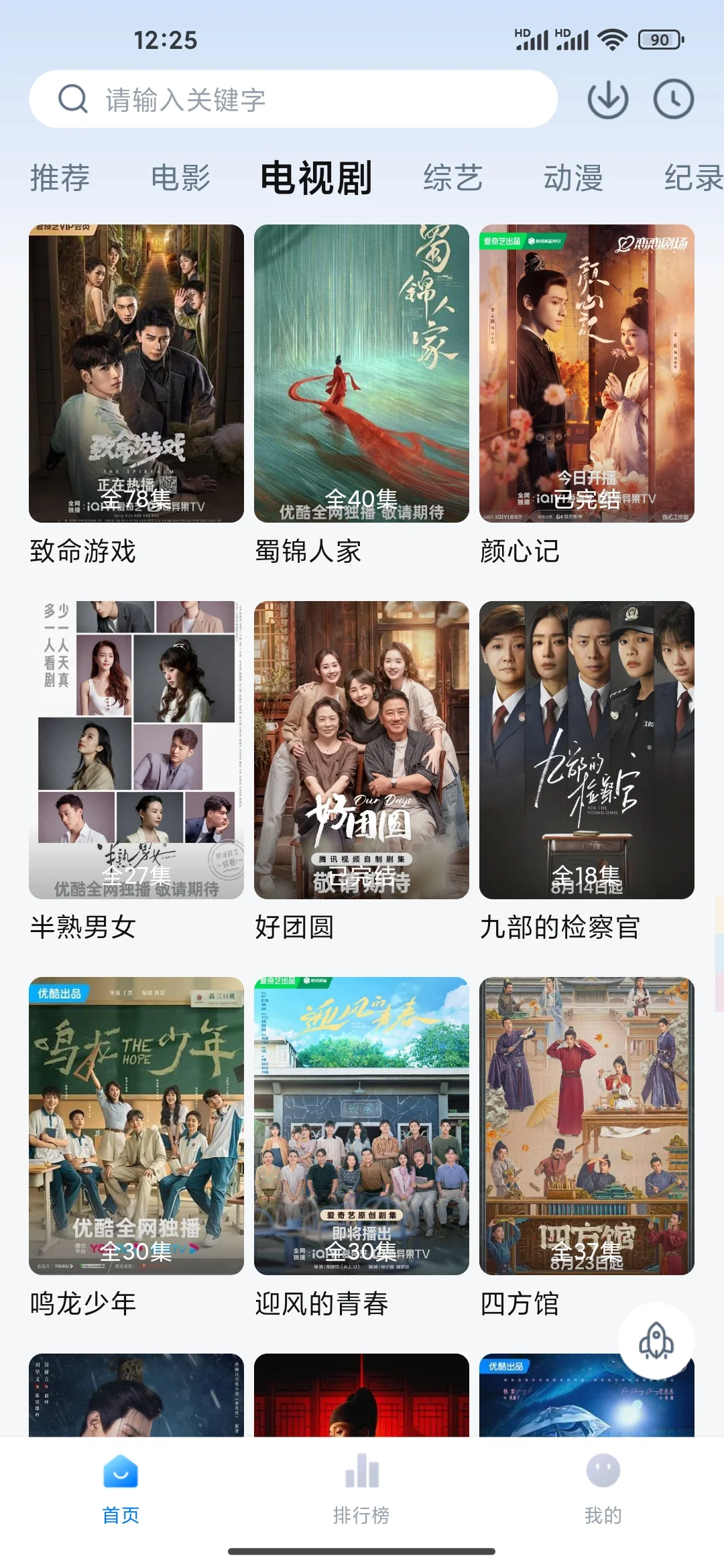Select the drama 好团圆
The image size is (724, 1568).
(x=361, y=750)
